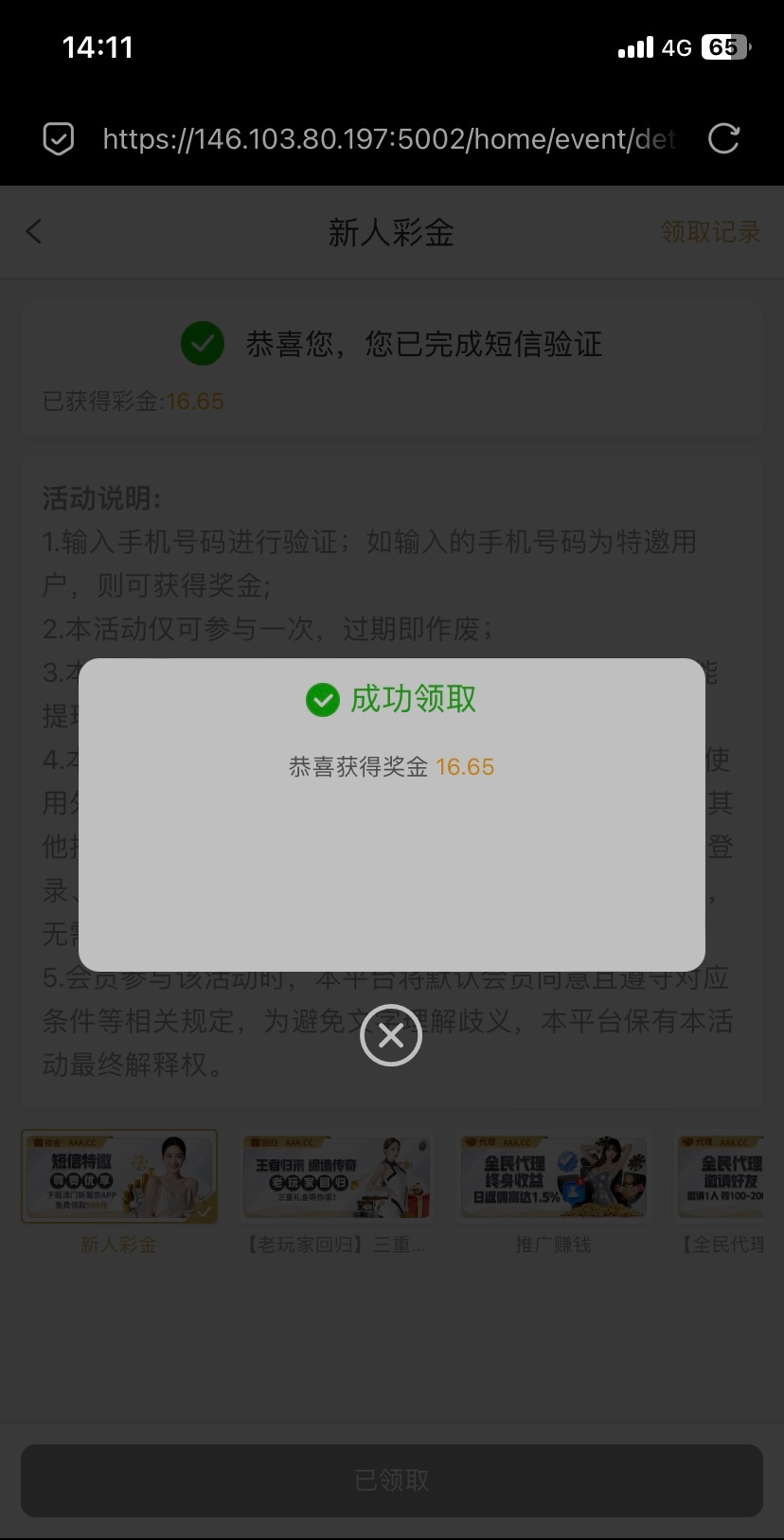Open the 老玩家回归 event banner

(x=336, y=1176)
